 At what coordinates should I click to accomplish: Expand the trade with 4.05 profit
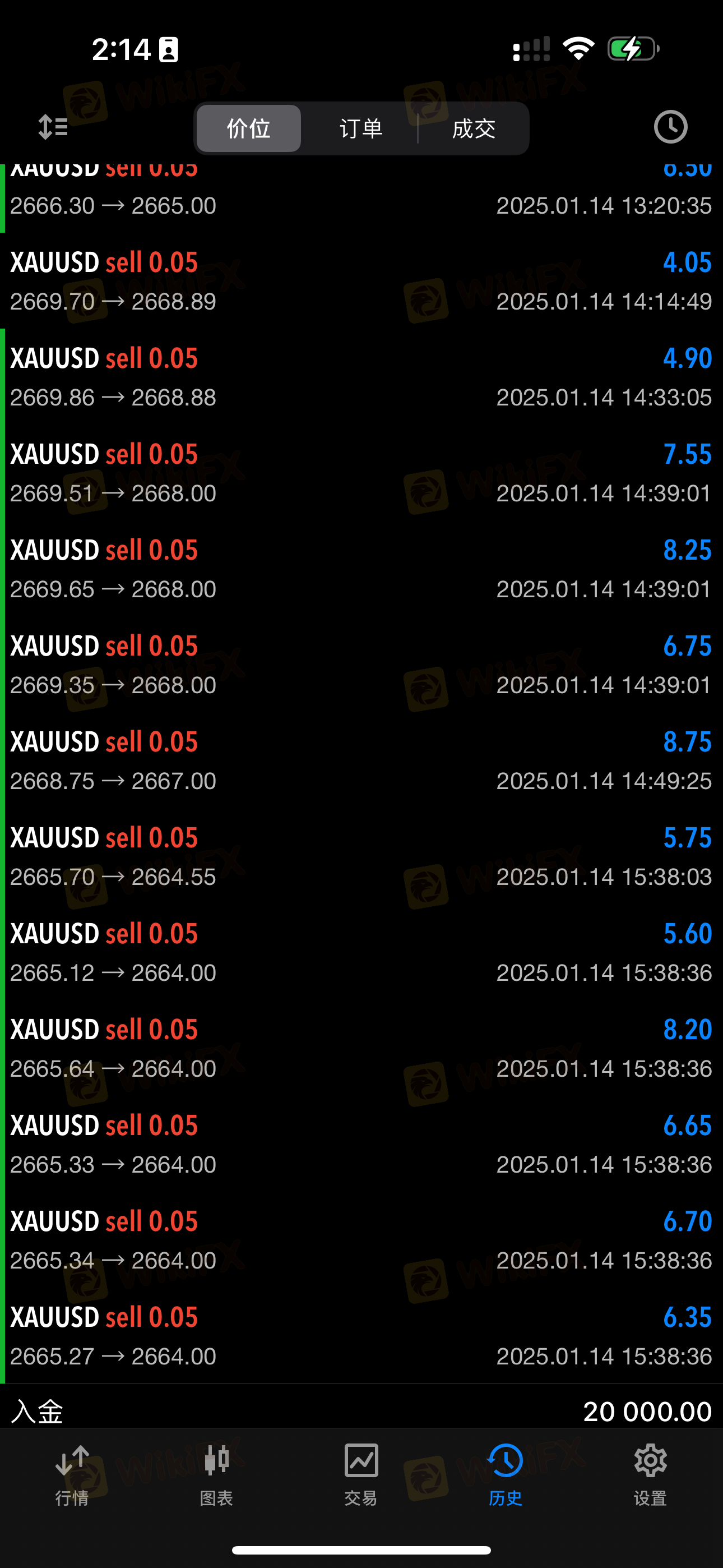pyautogui.click(x=361, y=280)
